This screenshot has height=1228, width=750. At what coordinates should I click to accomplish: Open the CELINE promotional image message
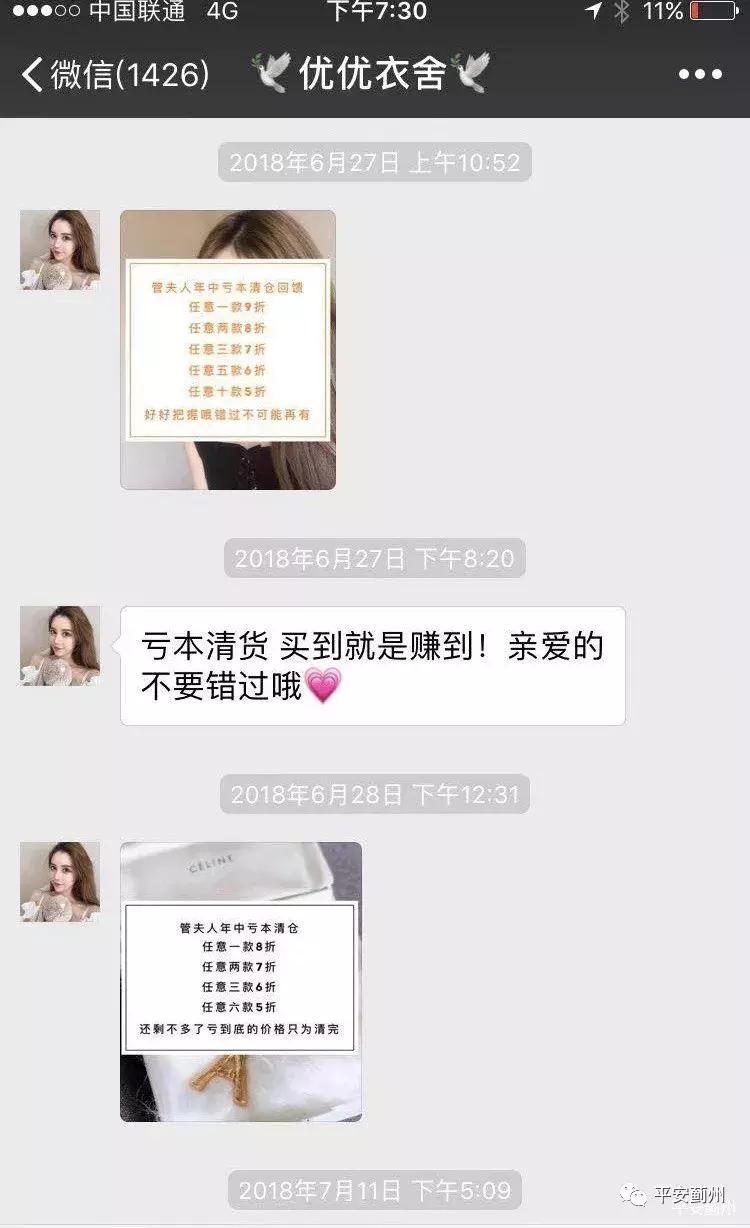pos(243,980)
